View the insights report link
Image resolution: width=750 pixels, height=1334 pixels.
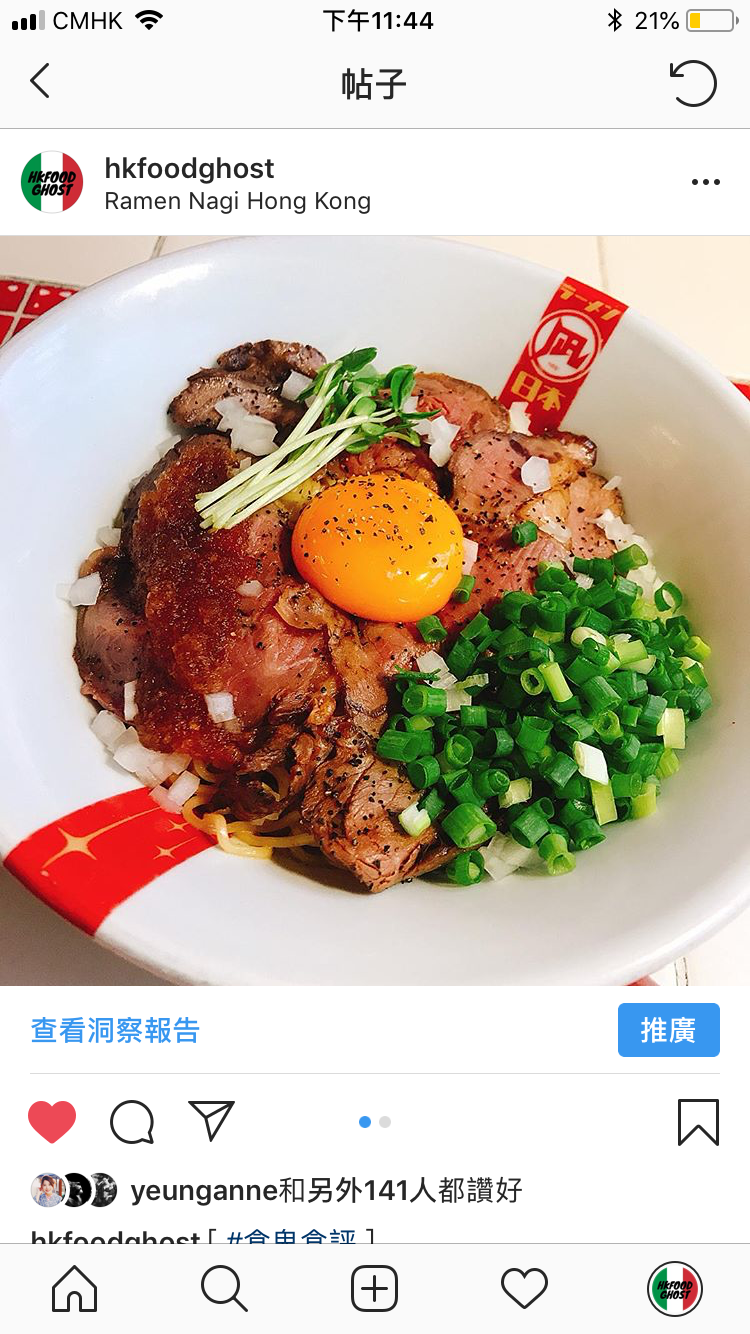[x=115, y=1030]
